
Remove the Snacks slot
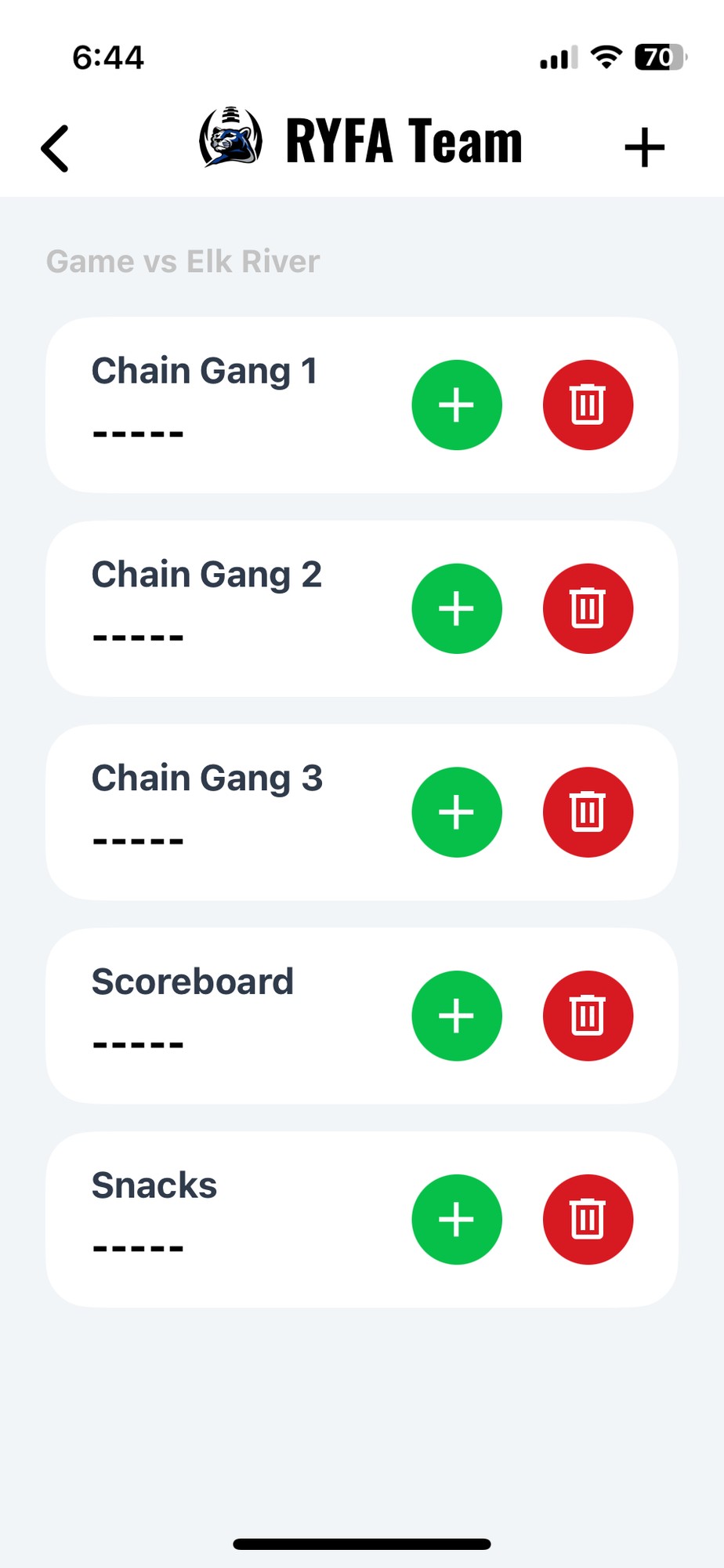588,1219
